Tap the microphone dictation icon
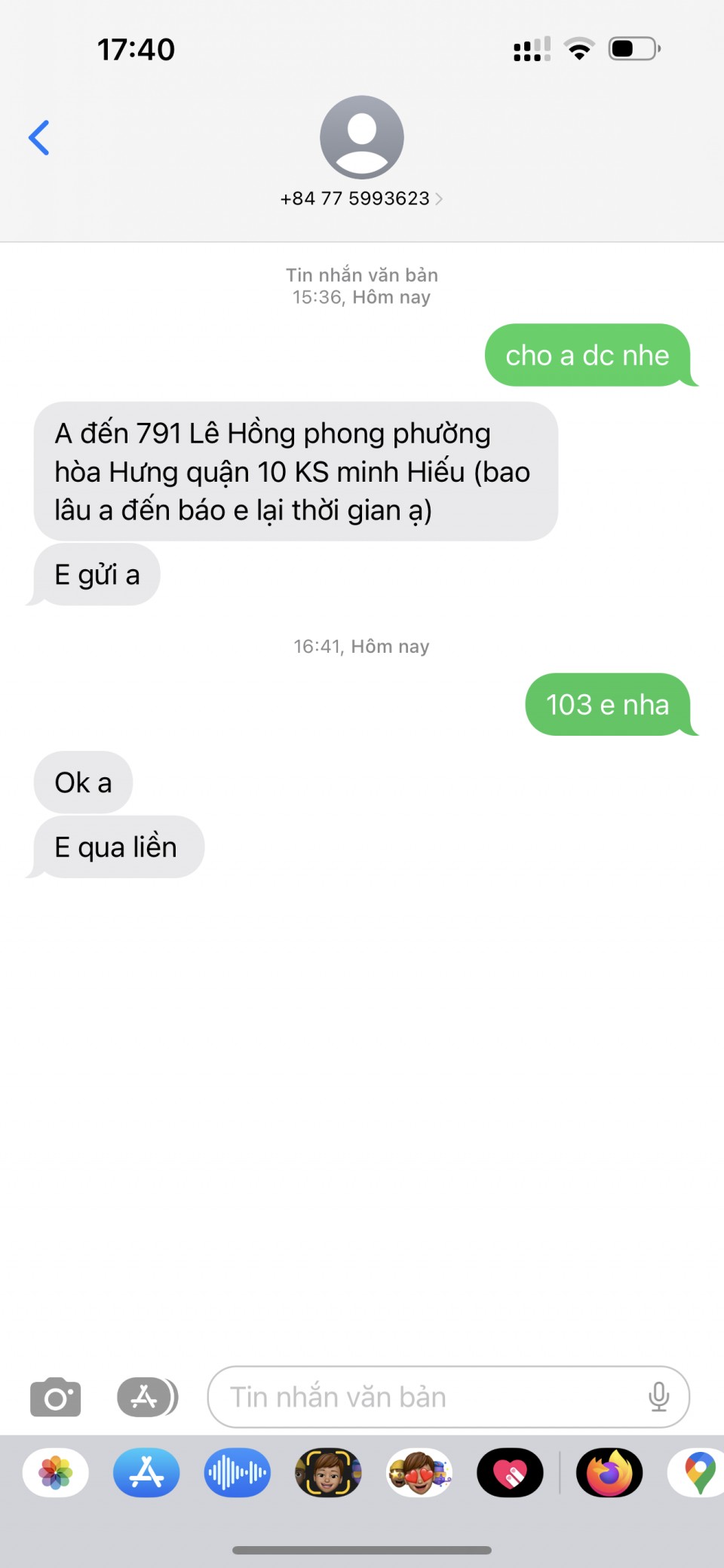 [x=658, y=1398]
